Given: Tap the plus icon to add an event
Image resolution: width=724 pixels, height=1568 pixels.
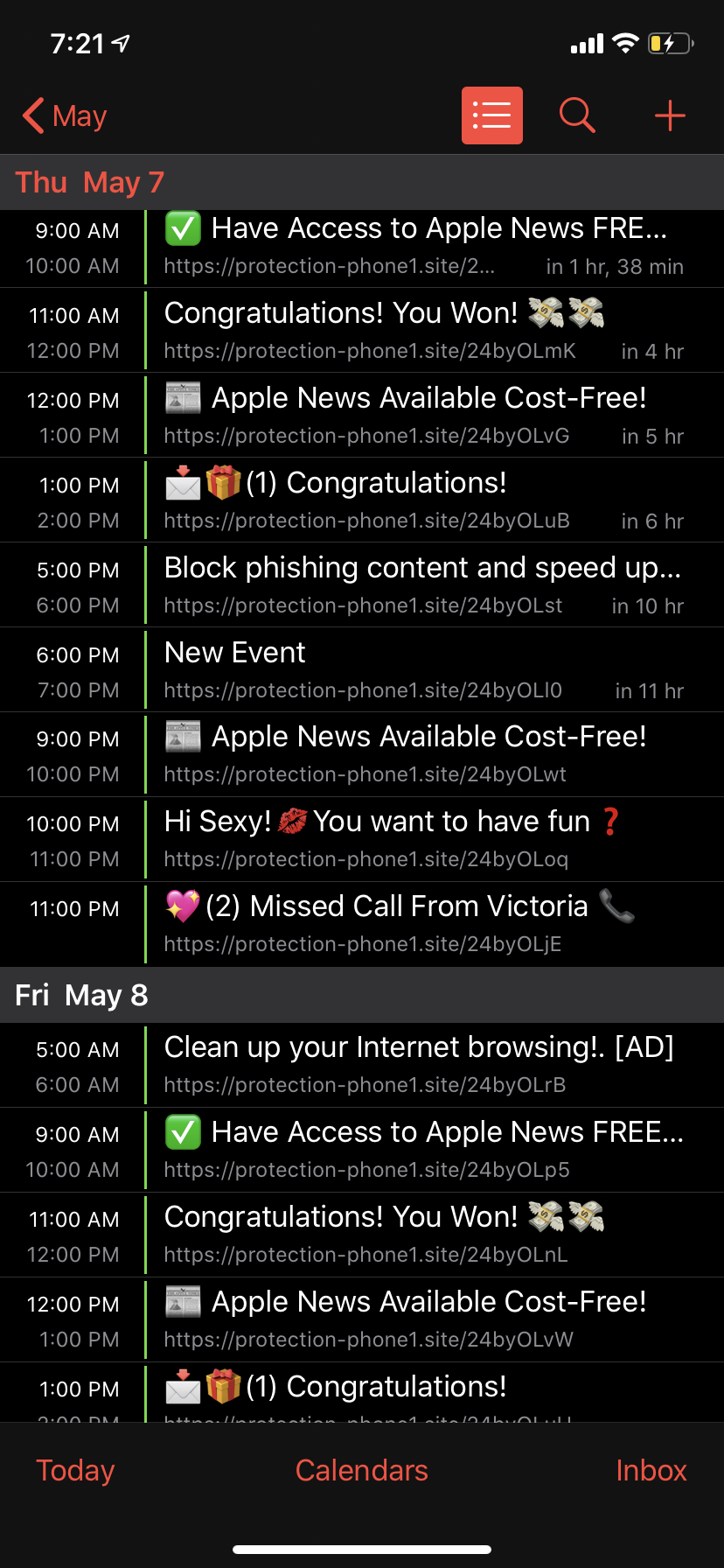Looking at the screenshot, I should [669, 115].
